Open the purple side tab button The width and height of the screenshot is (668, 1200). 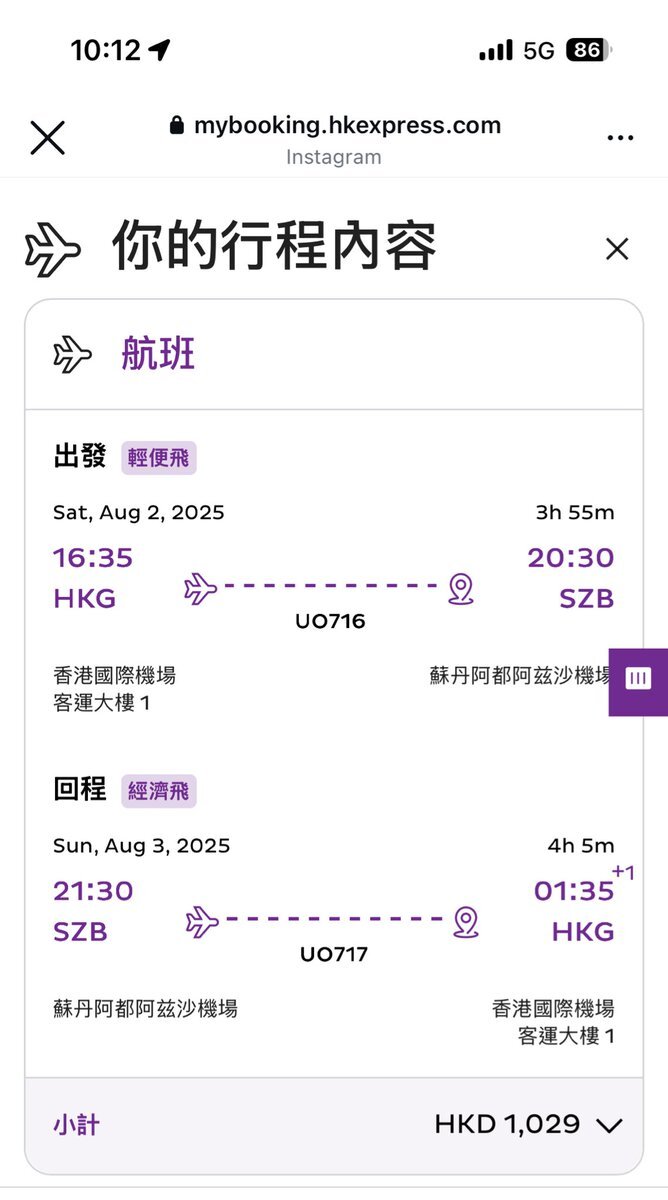639,680
